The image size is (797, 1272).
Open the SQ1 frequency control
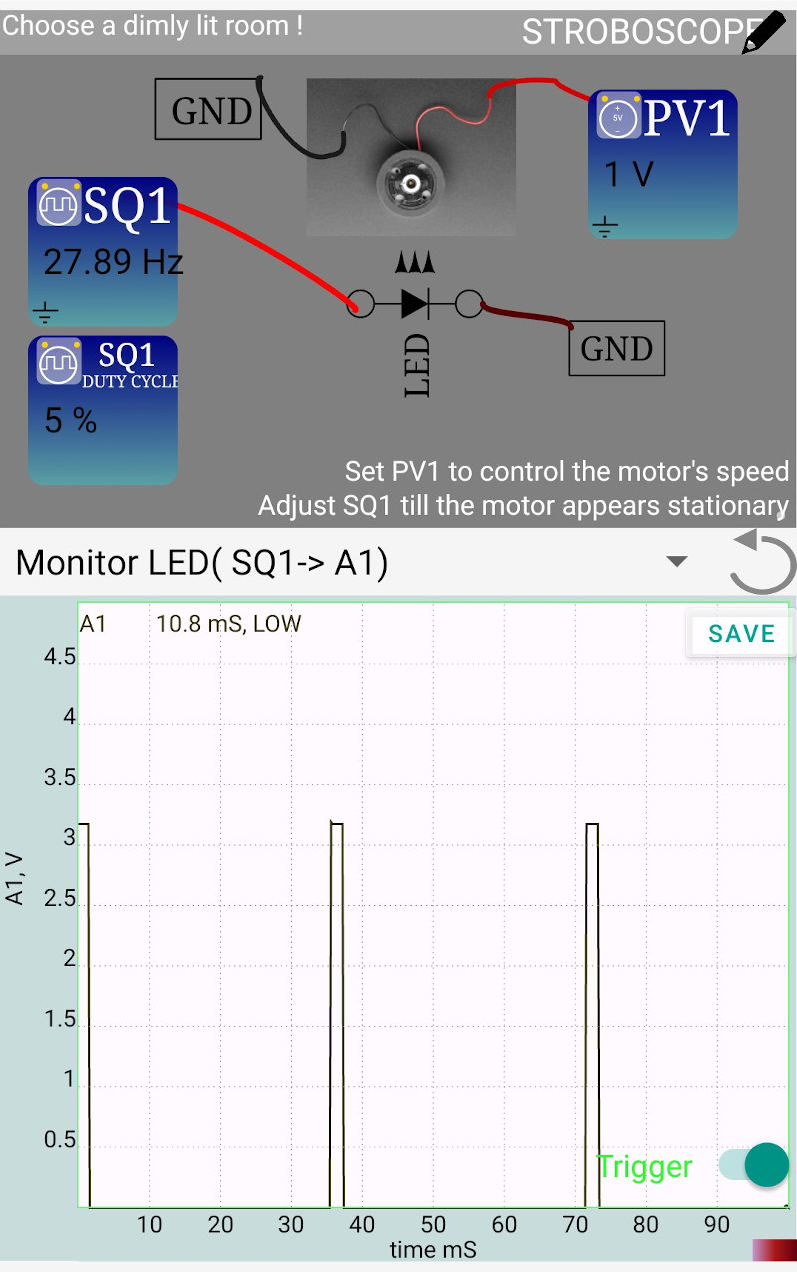coord(103,250)
